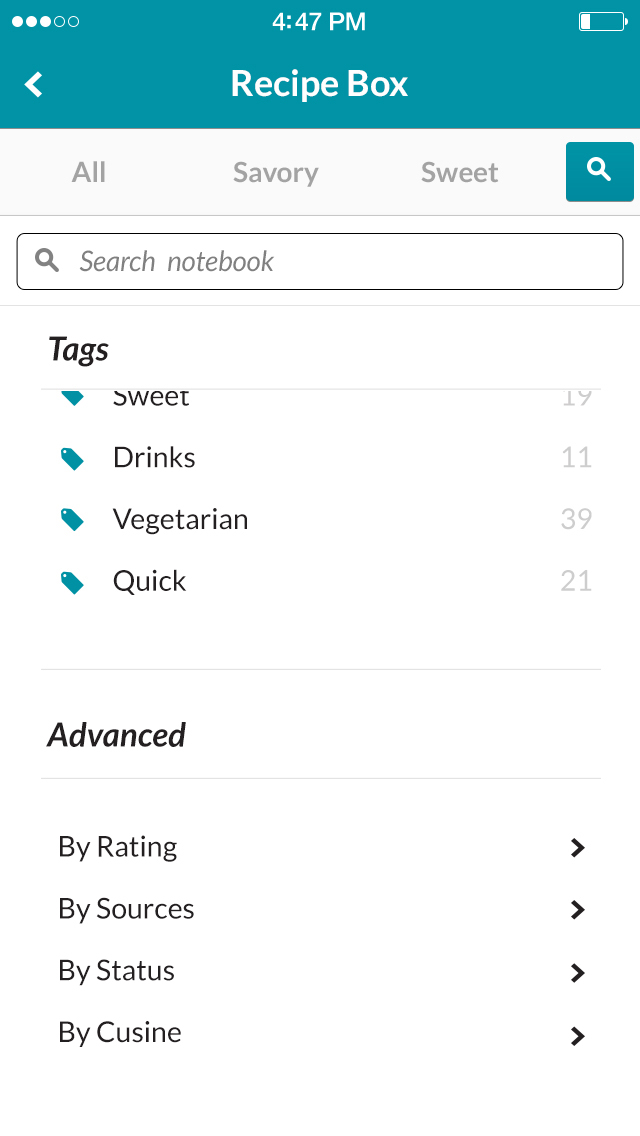
Task: Browse recipes By Status
Action: coord(321,971)
